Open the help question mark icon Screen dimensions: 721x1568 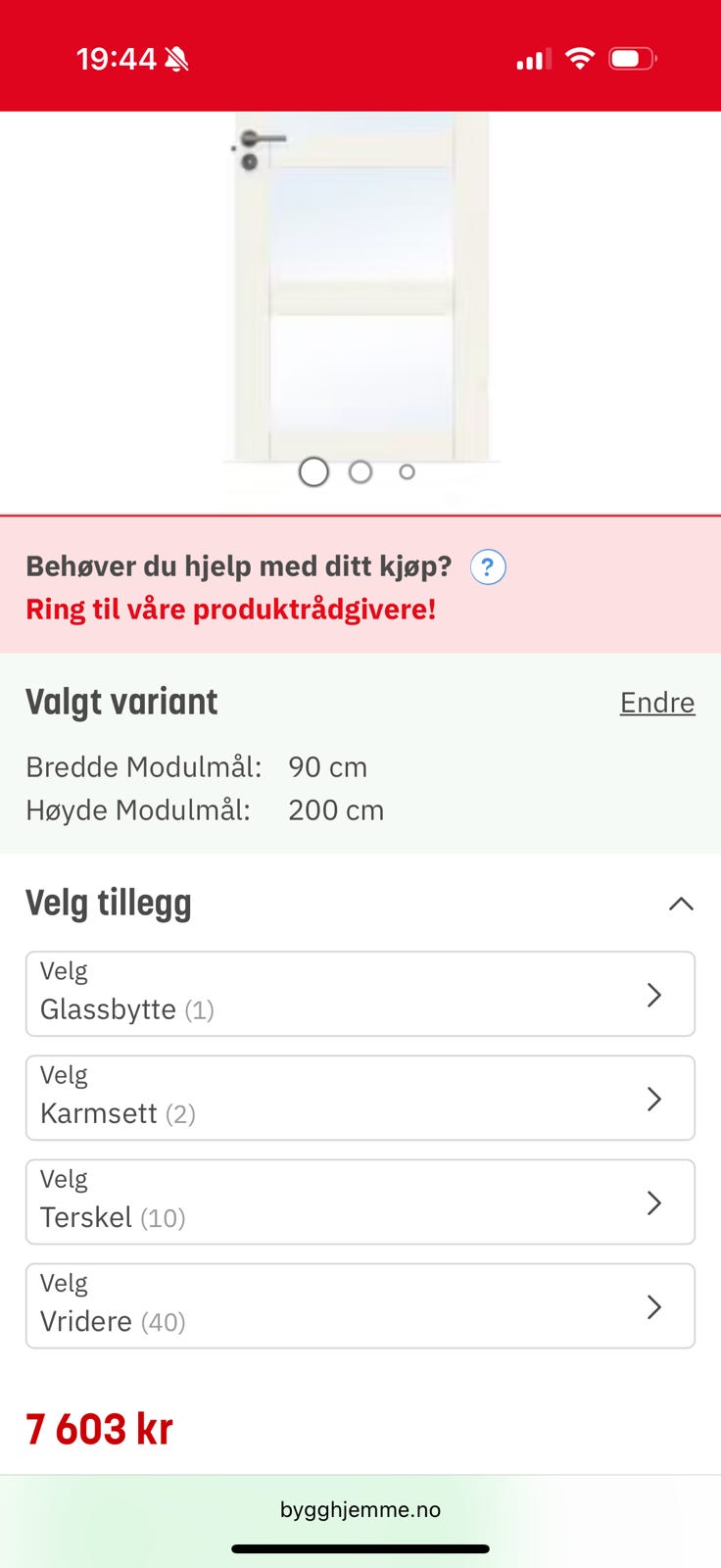pyautogui.click(x=488, y=567)
